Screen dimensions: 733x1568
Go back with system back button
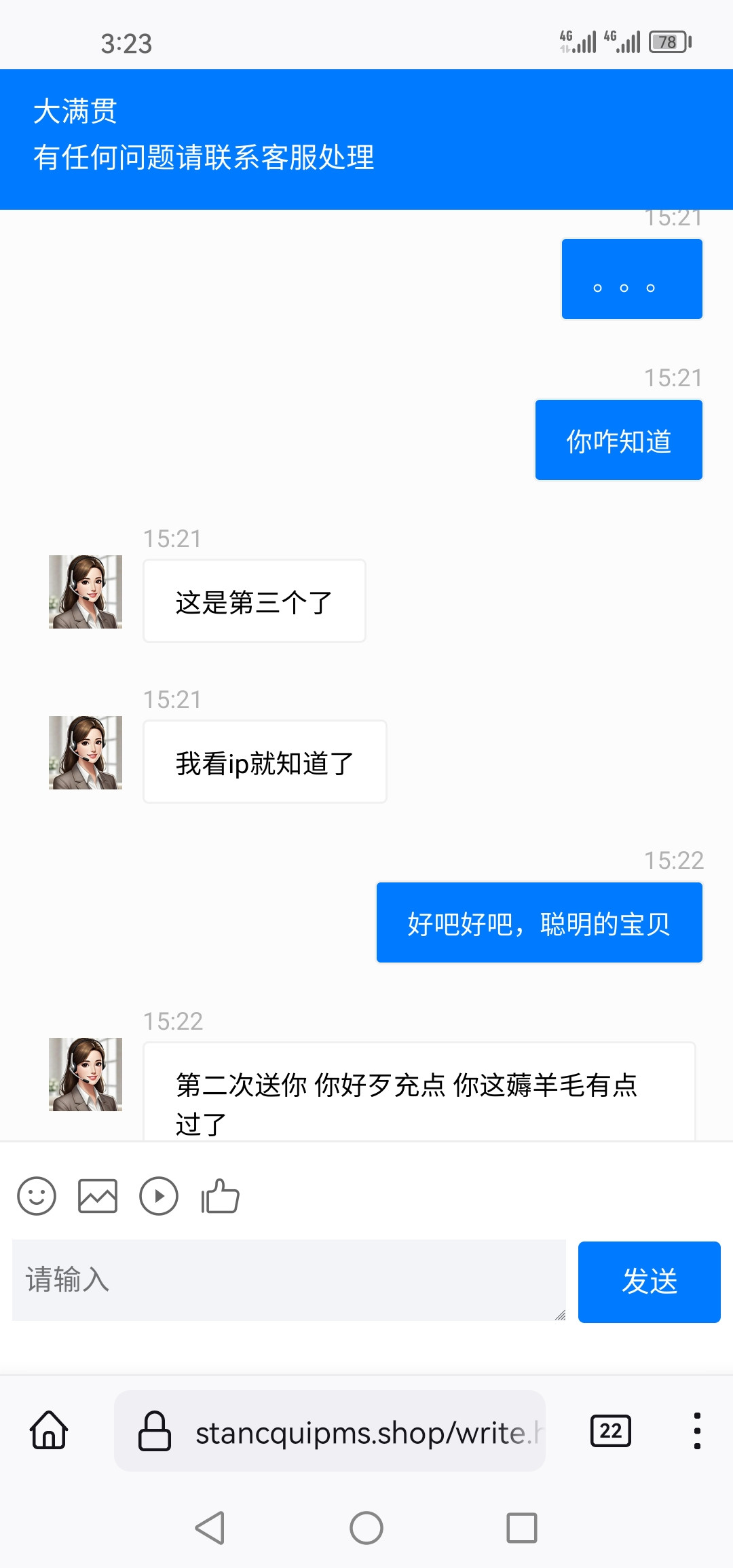click(x=210, y=1528)
